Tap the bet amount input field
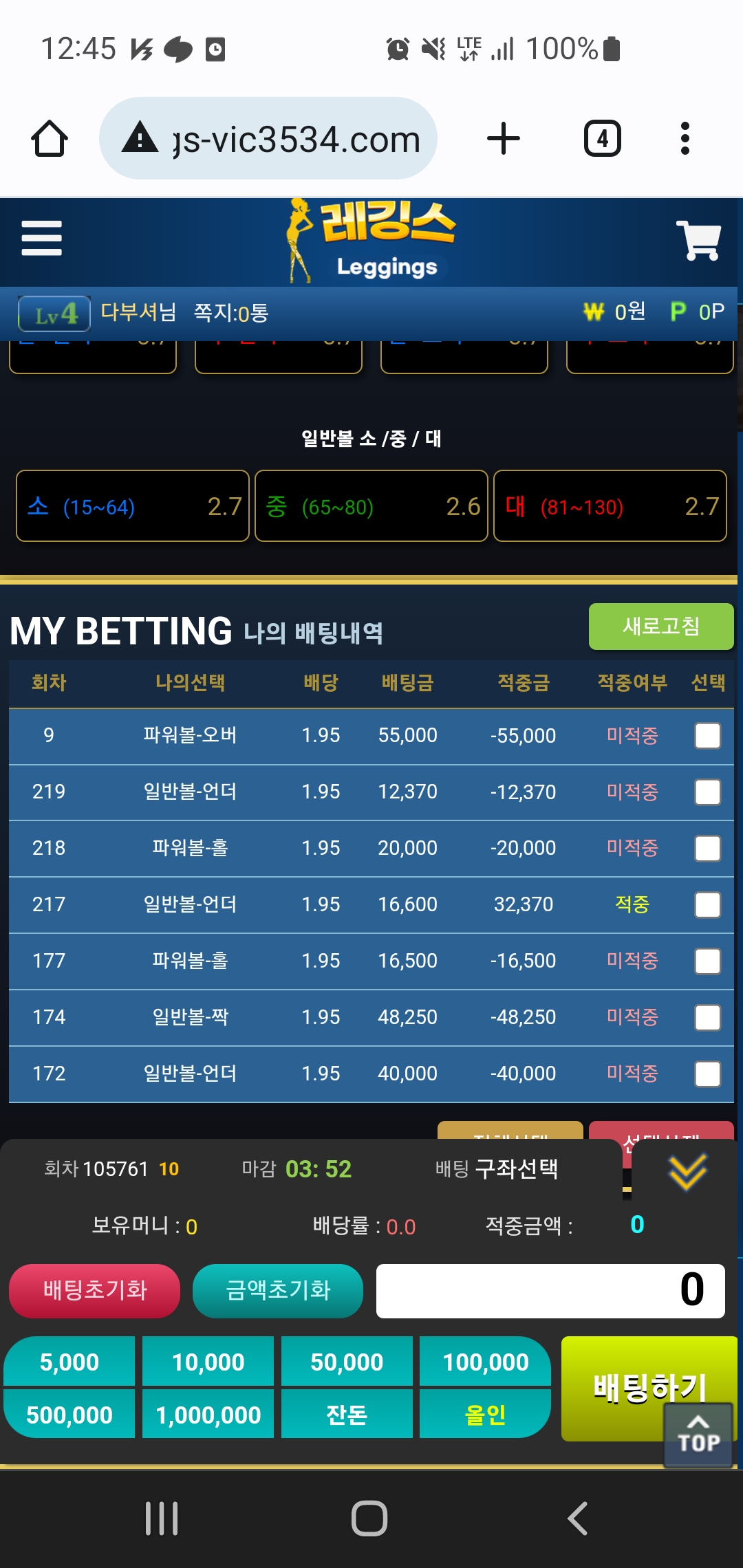Screen dimensions: 743x1568 [550, 1290]
